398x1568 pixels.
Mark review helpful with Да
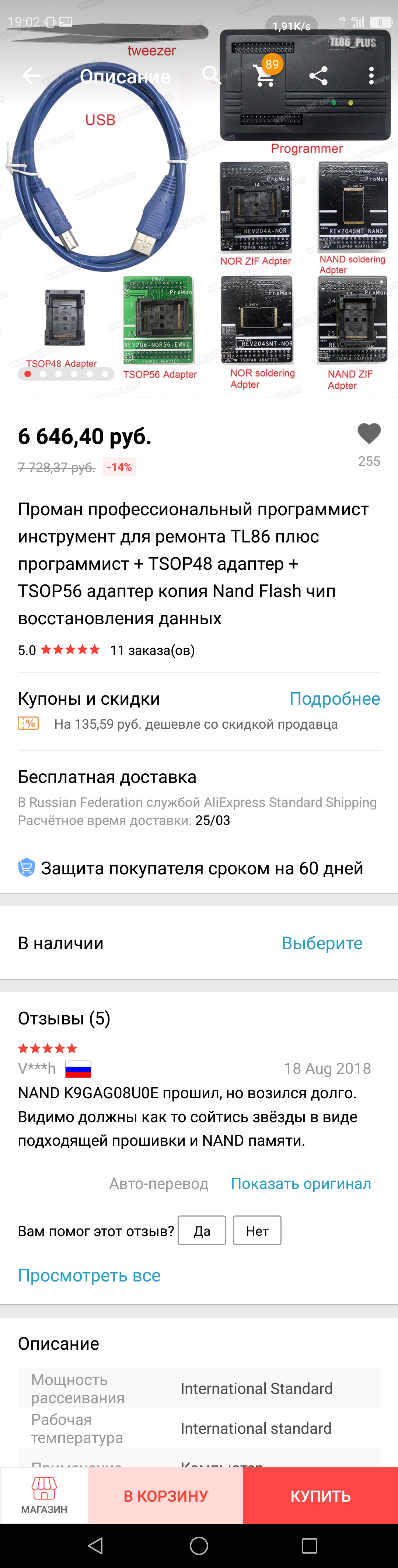(x=202, y=1231)
